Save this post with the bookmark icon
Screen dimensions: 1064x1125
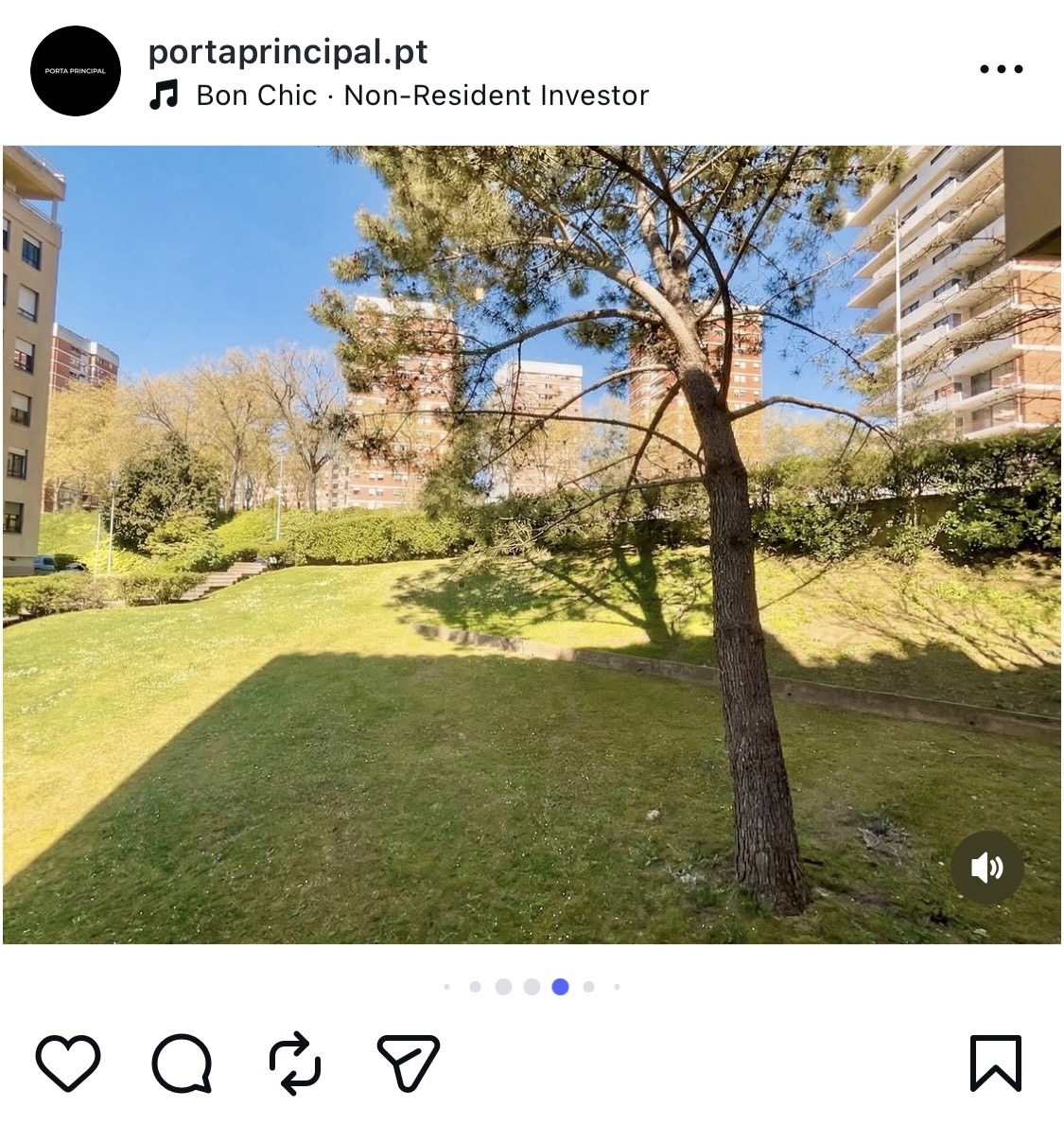tap(996, 1063)
